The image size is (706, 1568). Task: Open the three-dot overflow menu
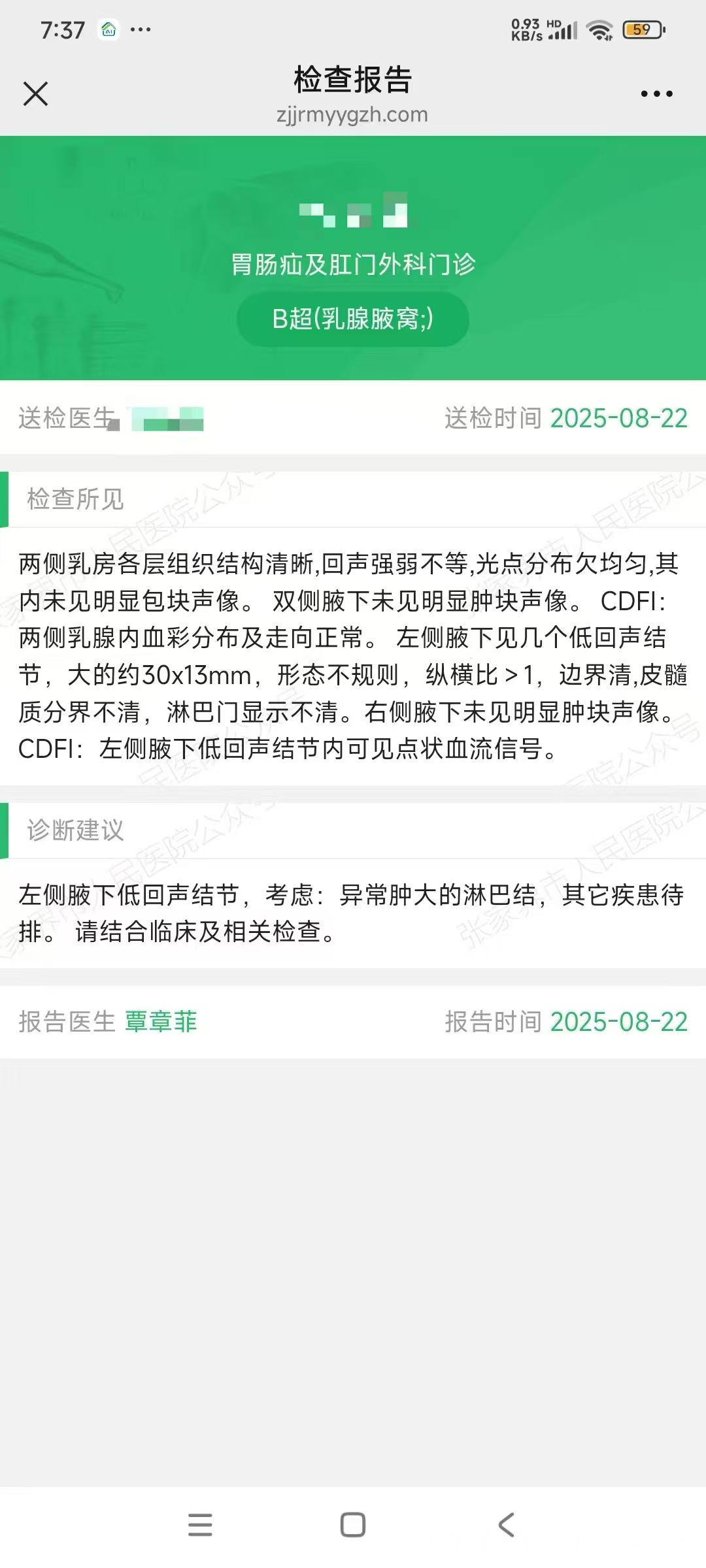(x=656, y=94)
